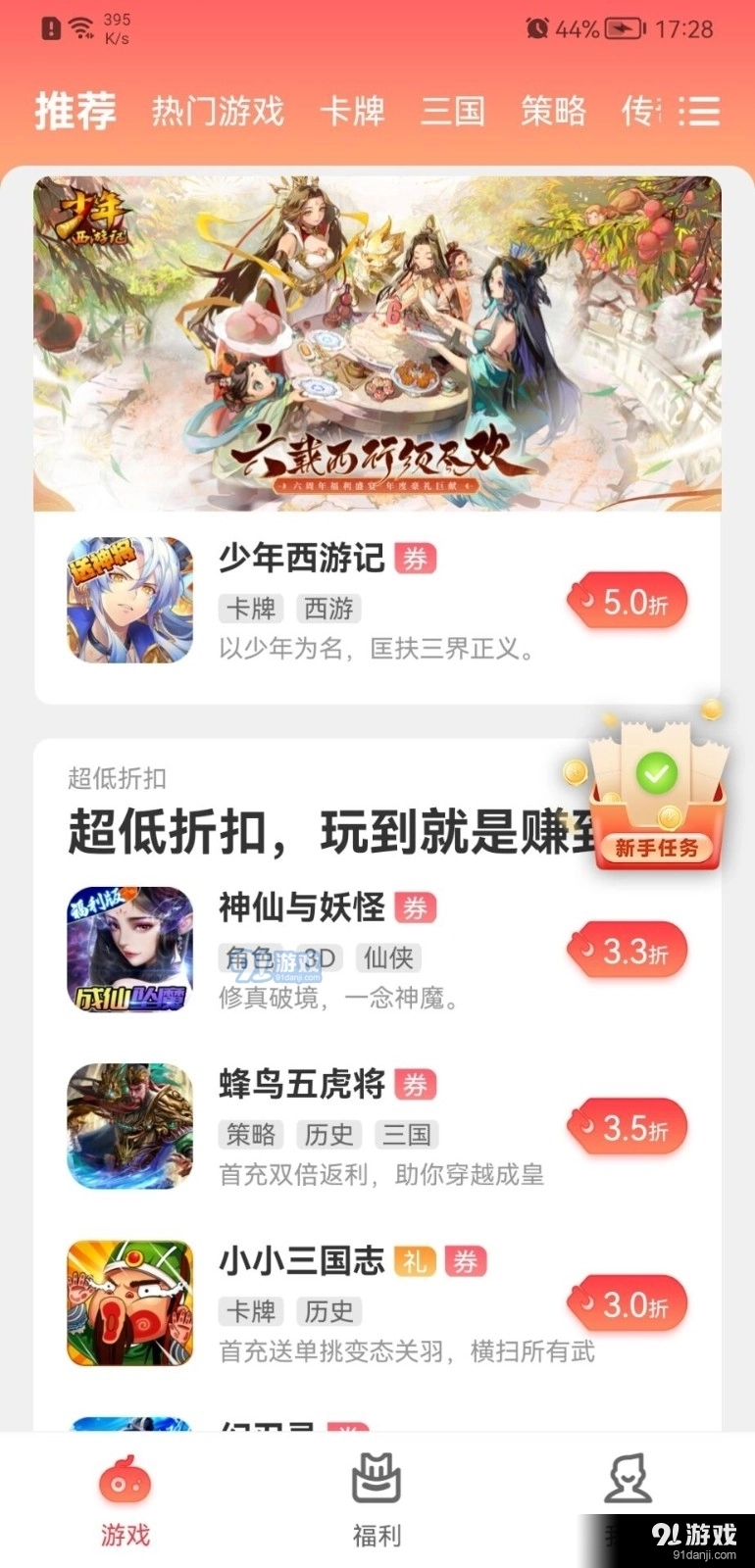This screenshot has width=755, height=1568.
Task: Open the category list via hamburger icon
Action: point(700,111)
